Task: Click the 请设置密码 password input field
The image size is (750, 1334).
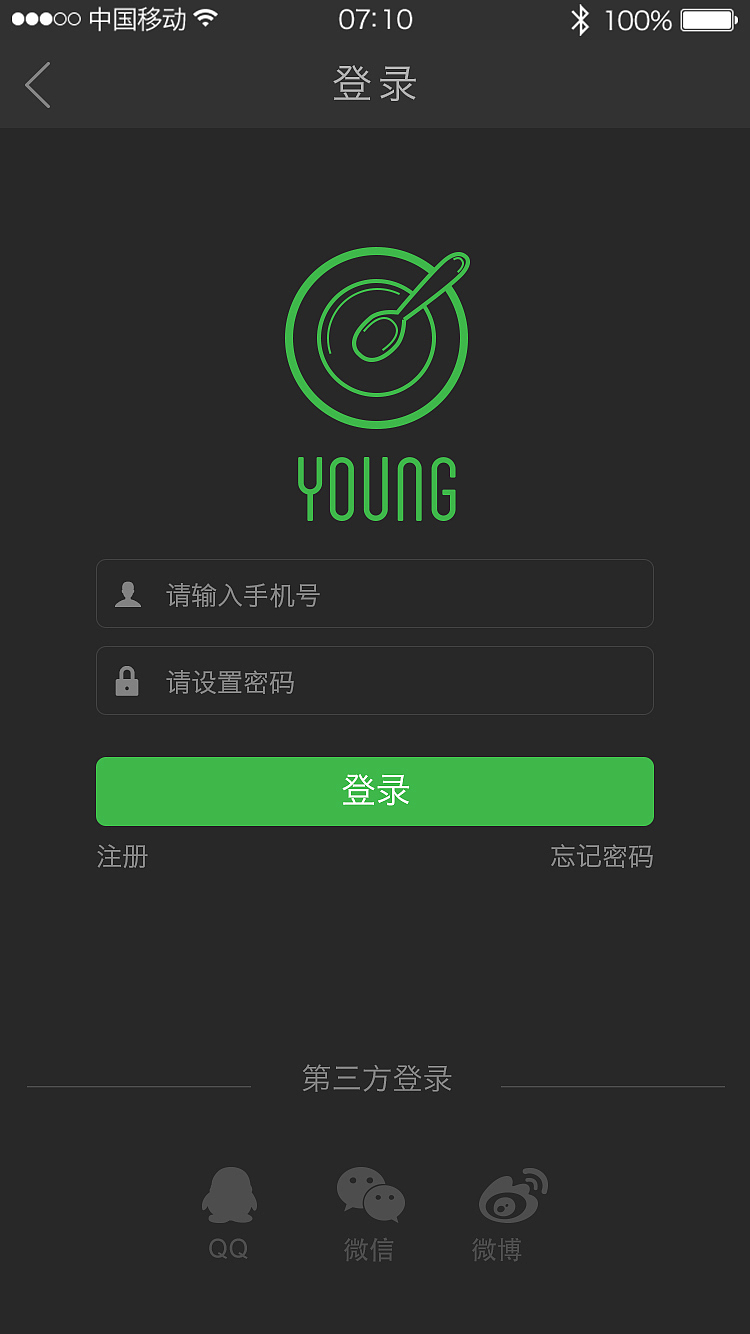Action: click(375, 681)
